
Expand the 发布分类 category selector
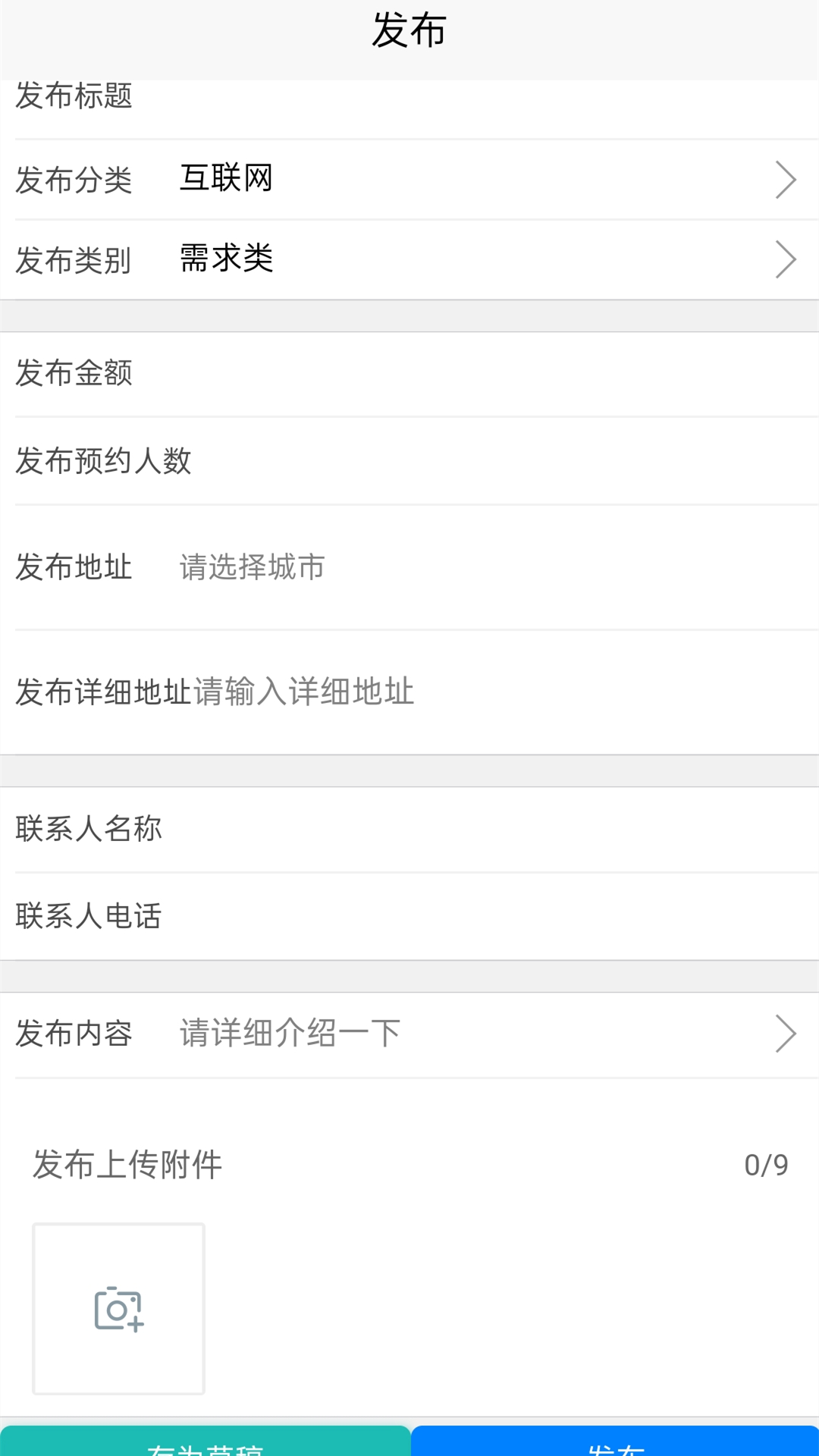click(409, 179)
